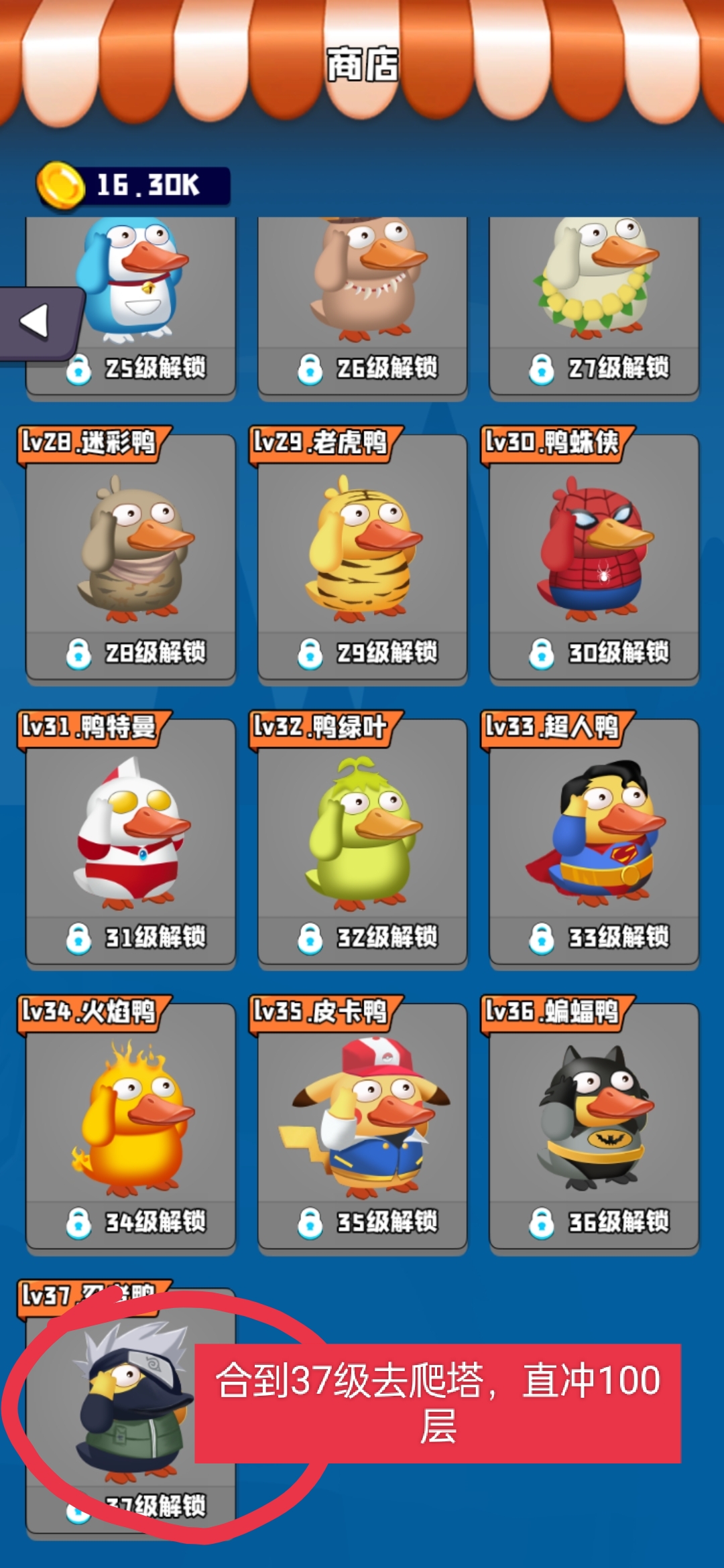
Task: Select the 25级解锁 blue duck card
Action: (x=131, y=307)
